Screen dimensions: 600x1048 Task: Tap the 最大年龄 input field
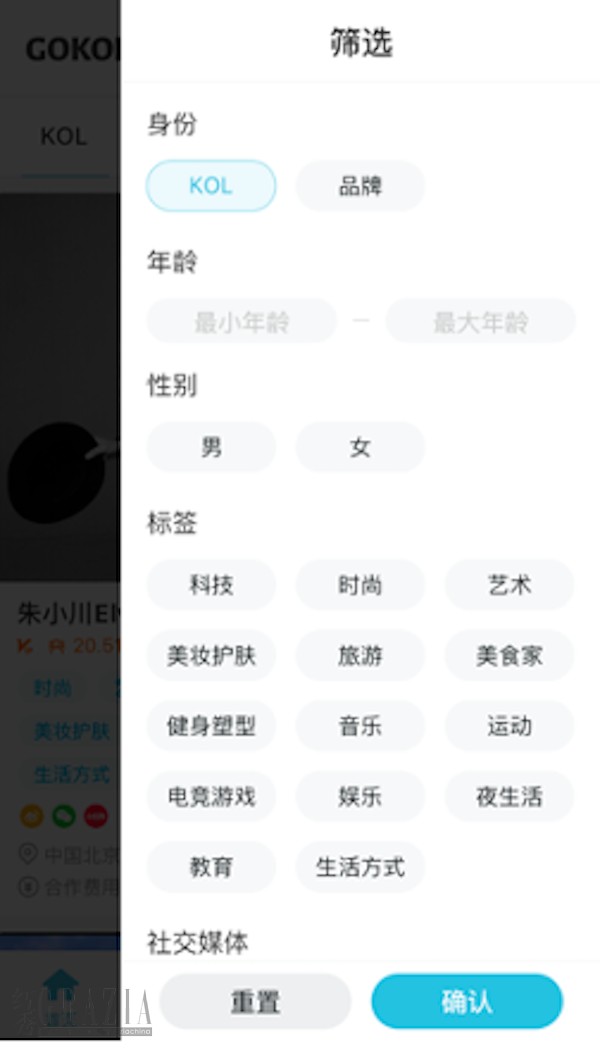[x=481, y=322]
